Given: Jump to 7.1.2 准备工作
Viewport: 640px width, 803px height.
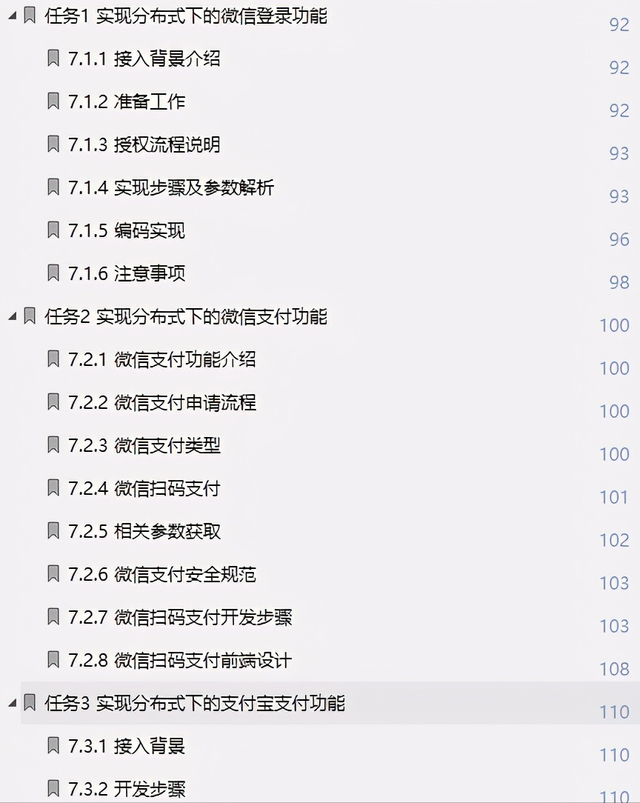Looking at the screenshot, I should 126,102.
